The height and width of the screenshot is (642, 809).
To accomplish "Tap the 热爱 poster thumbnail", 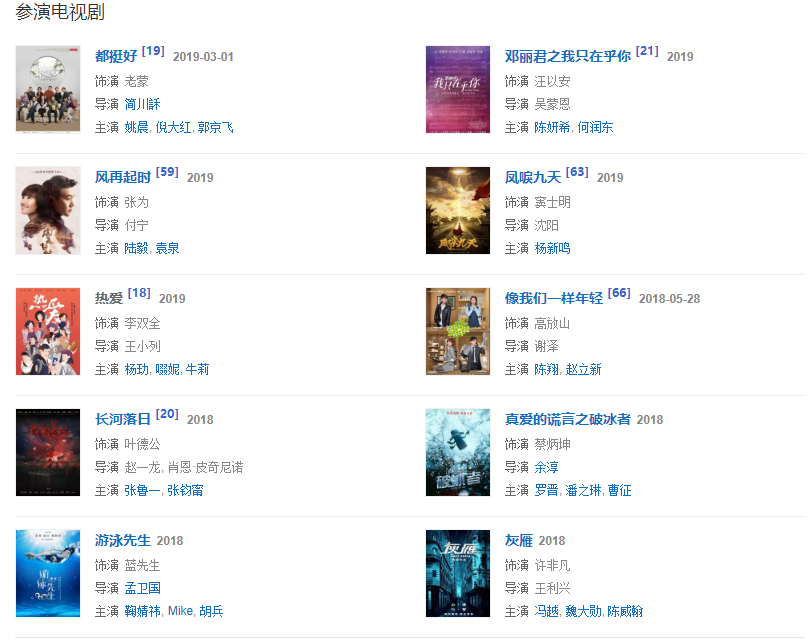I will pos(48,331).
